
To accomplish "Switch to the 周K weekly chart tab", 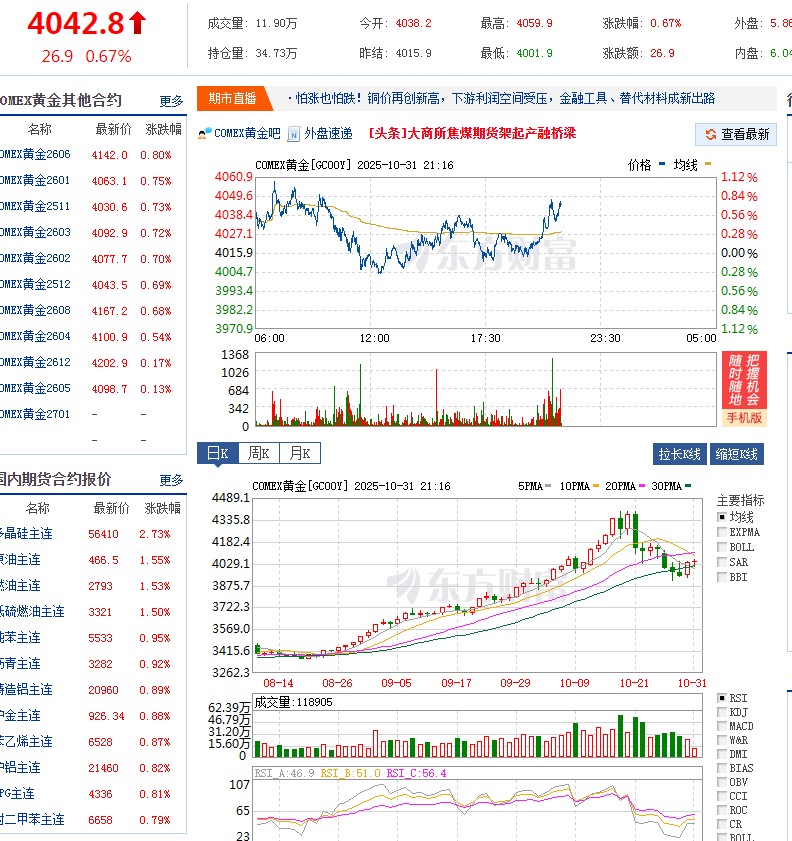I will pos(261,452).
